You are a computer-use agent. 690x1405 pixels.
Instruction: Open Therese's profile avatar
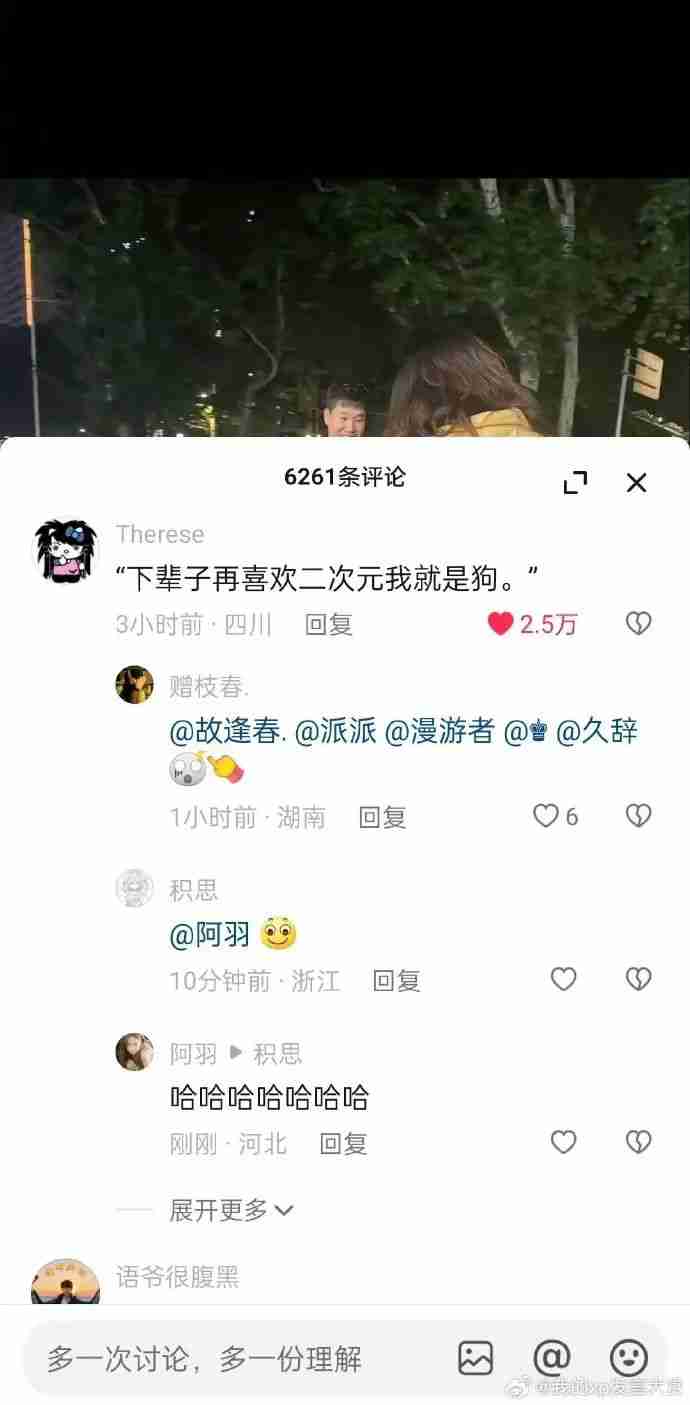point(68,551)
